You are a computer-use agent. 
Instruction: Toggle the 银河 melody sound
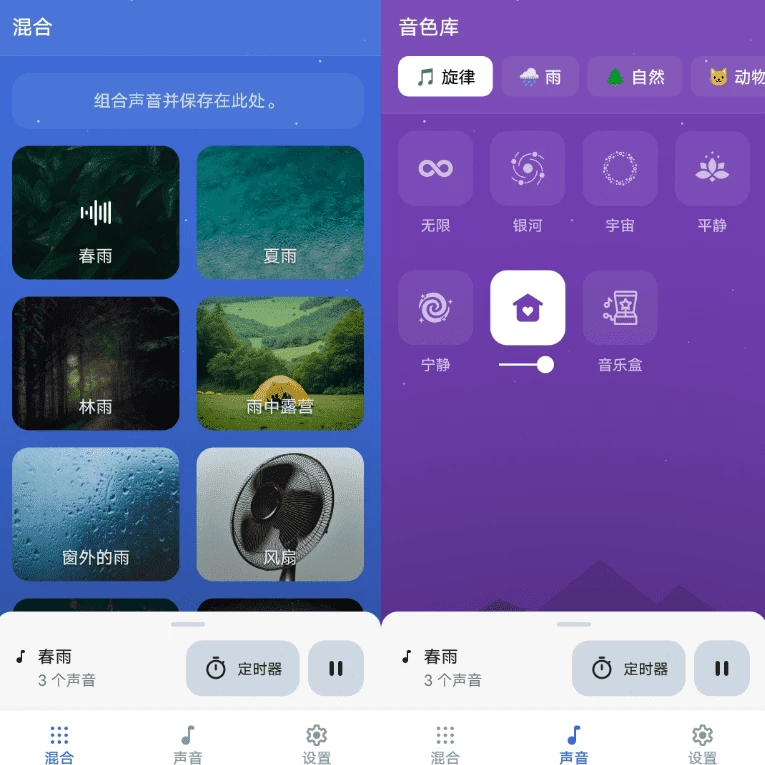click(528, 169)
